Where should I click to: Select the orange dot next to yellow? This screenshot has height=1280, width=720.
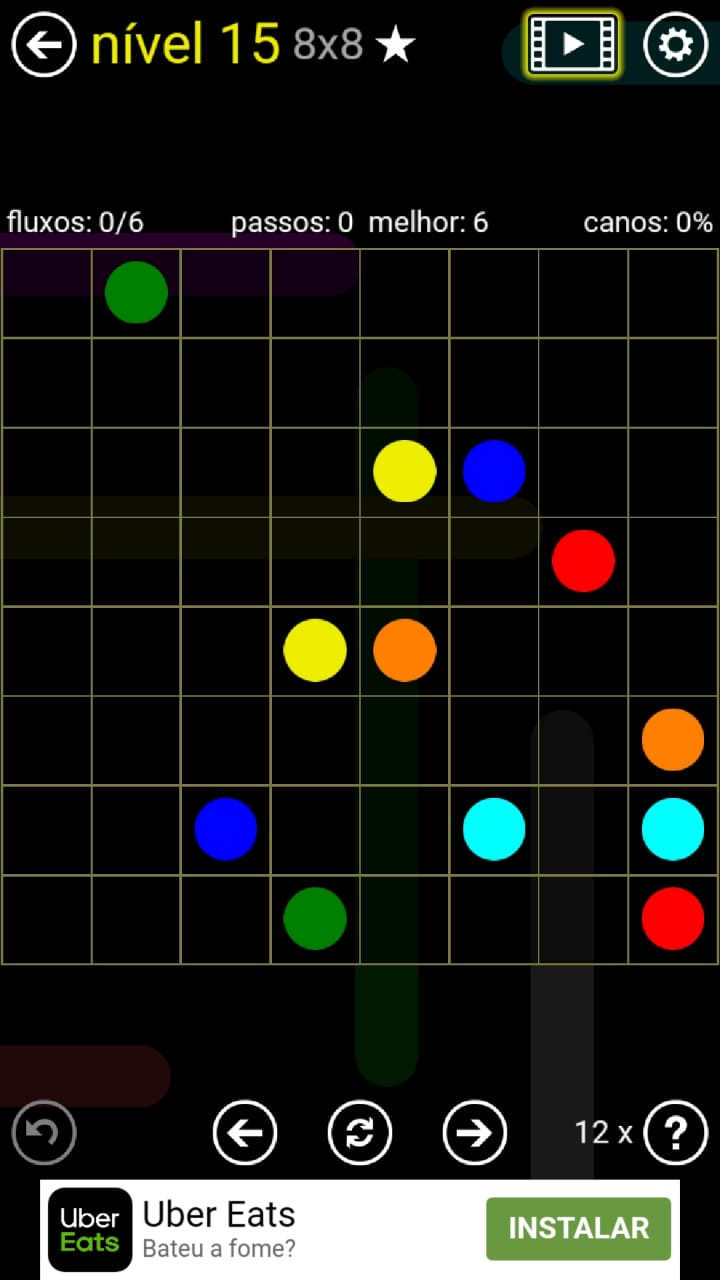[404, 650]
